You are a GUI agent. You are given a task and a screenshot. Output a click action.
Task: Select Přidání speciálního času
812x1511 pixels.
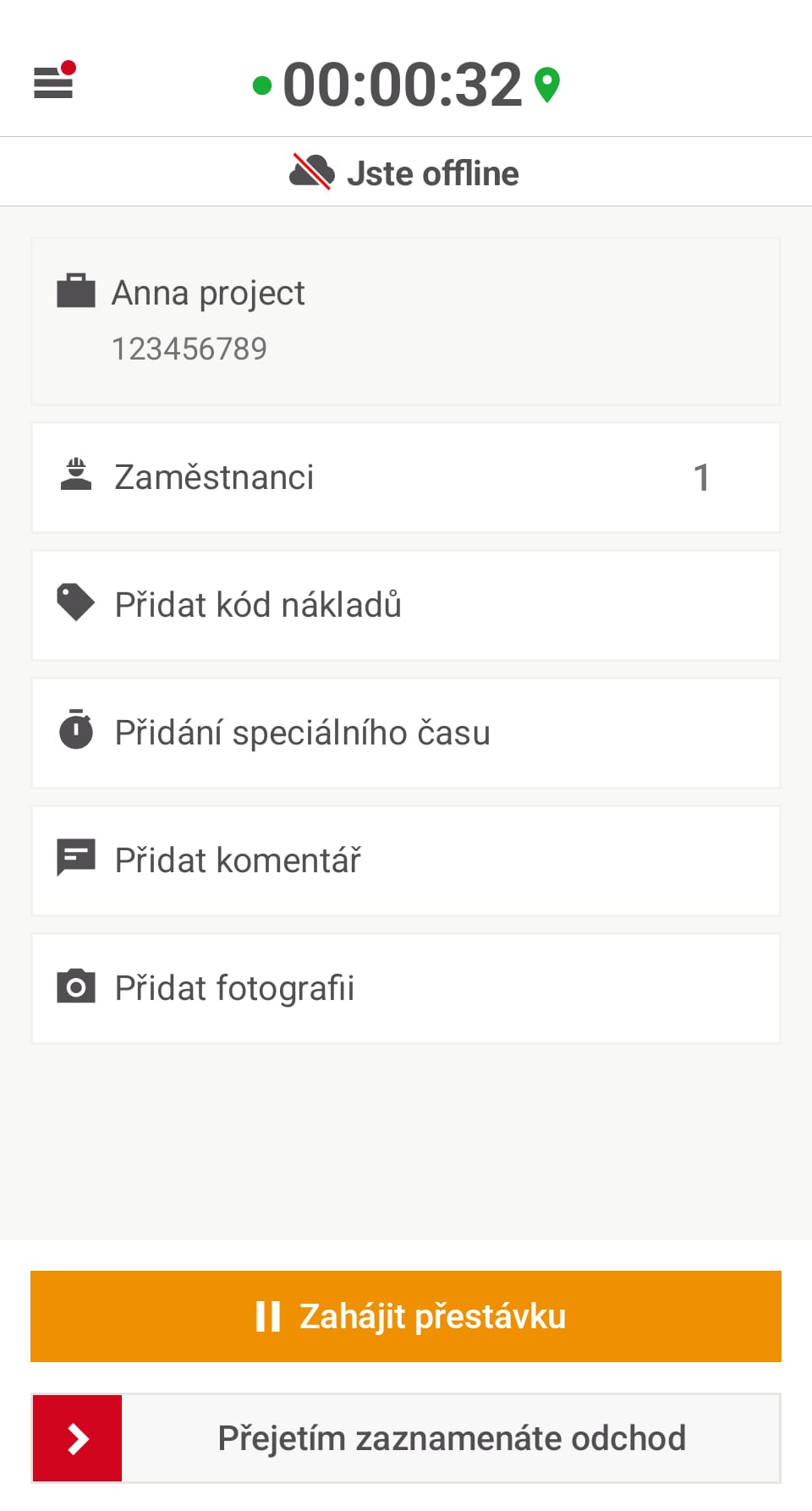click(x=405, y=733)
